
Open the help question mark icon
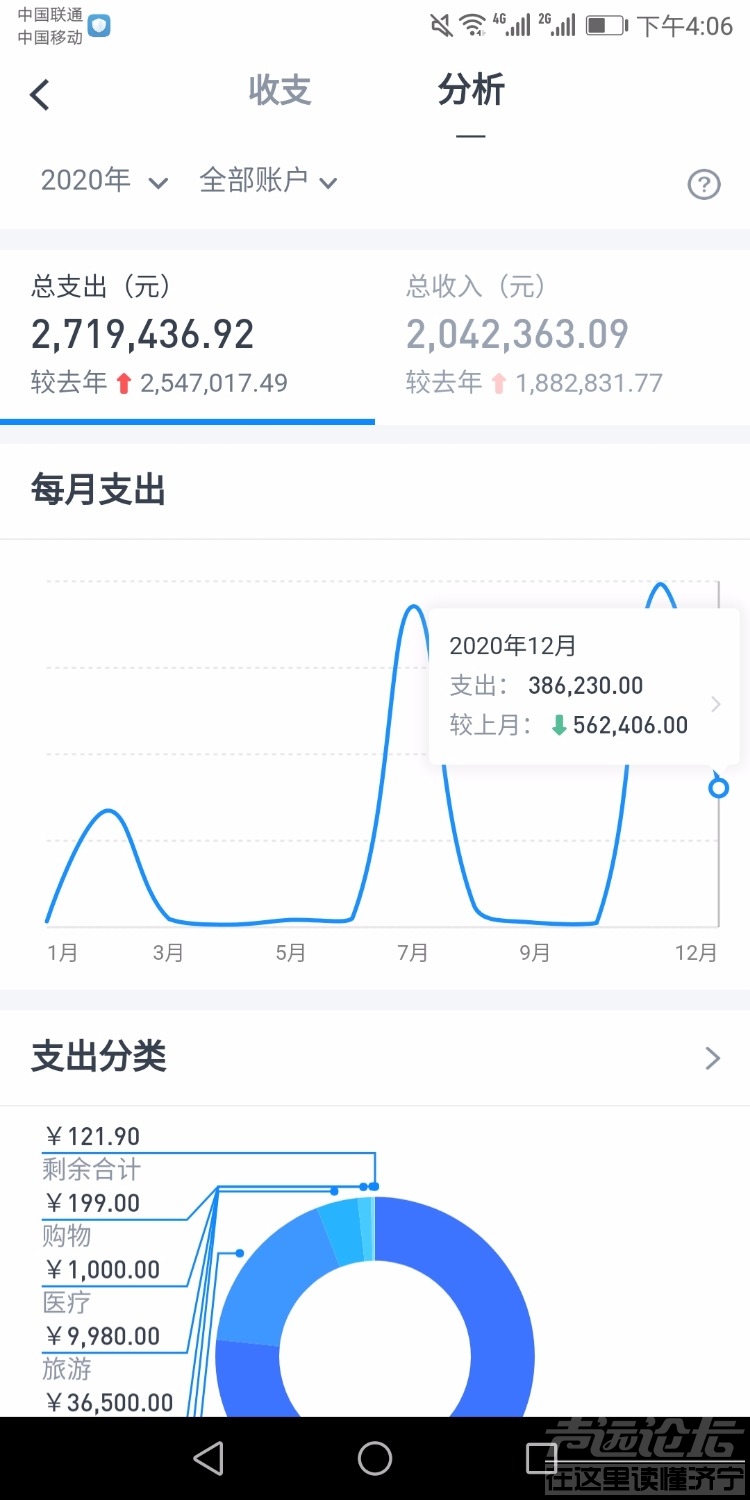(704, 184)
